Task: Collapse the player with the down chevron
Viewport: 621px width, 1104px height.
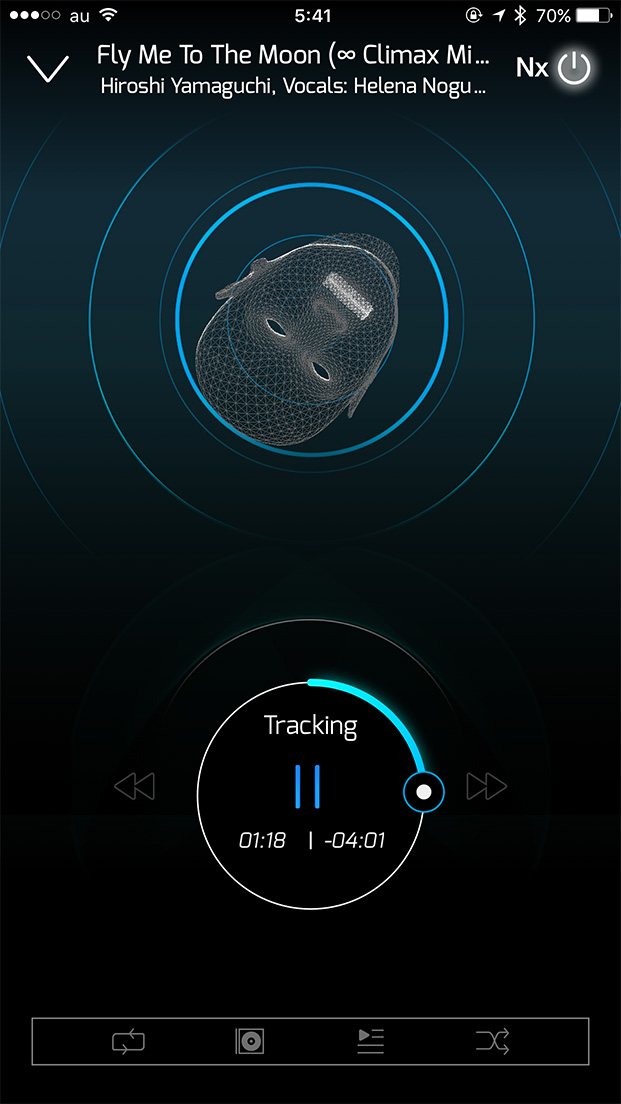Action: [x=47, y=68]
